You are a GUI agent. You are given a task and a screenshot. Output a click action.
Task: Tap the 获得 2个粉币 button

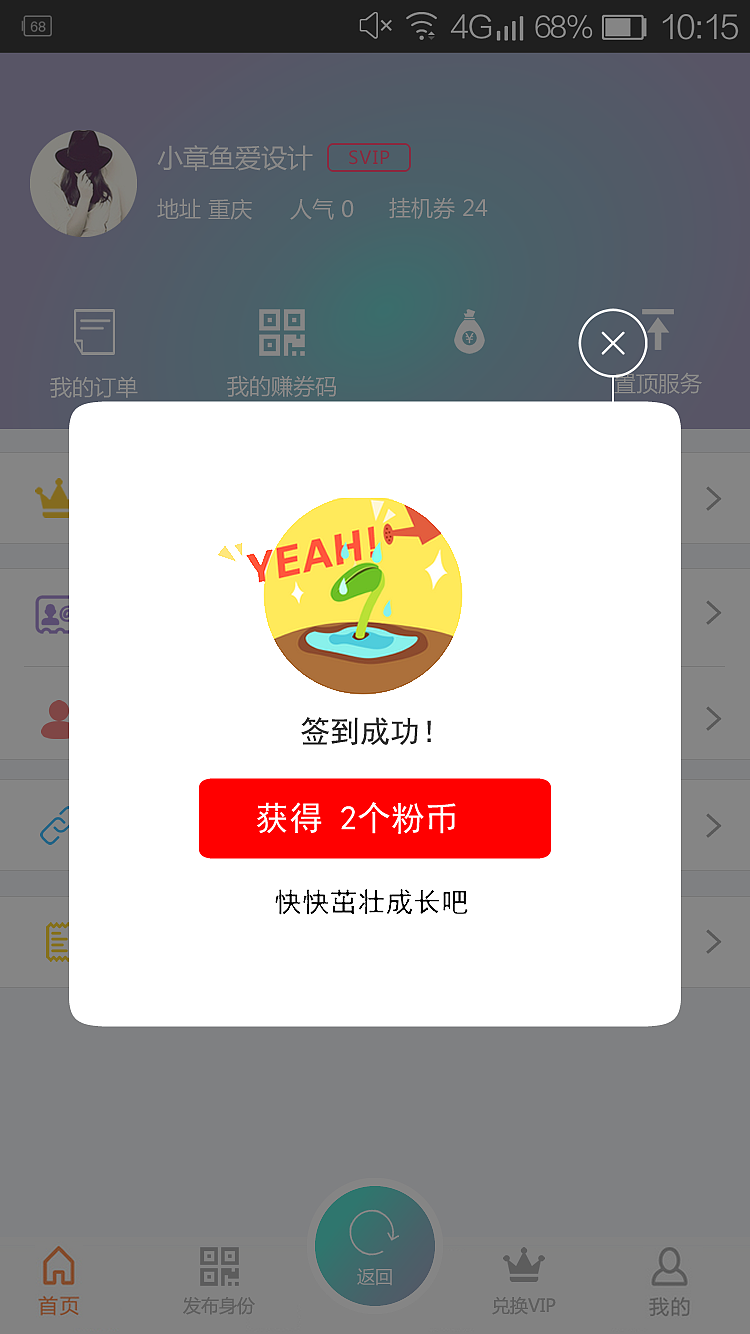tap(375, 818)
